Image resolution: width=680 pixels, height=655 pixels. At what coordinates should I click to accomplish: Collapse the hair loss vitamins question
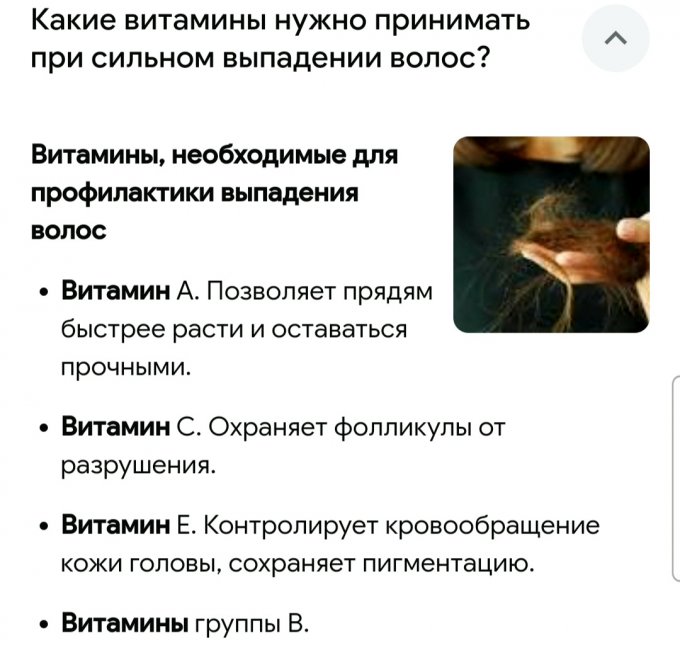(616, 38)
